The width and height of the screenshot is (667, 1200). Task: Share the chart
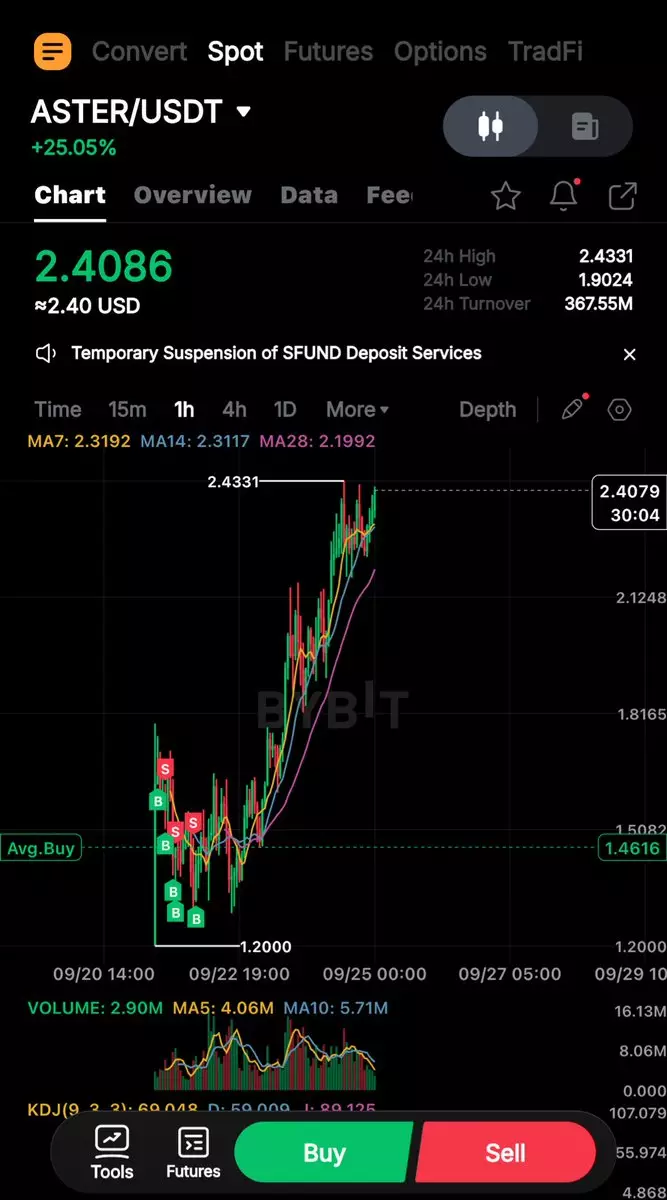[622, 196]
